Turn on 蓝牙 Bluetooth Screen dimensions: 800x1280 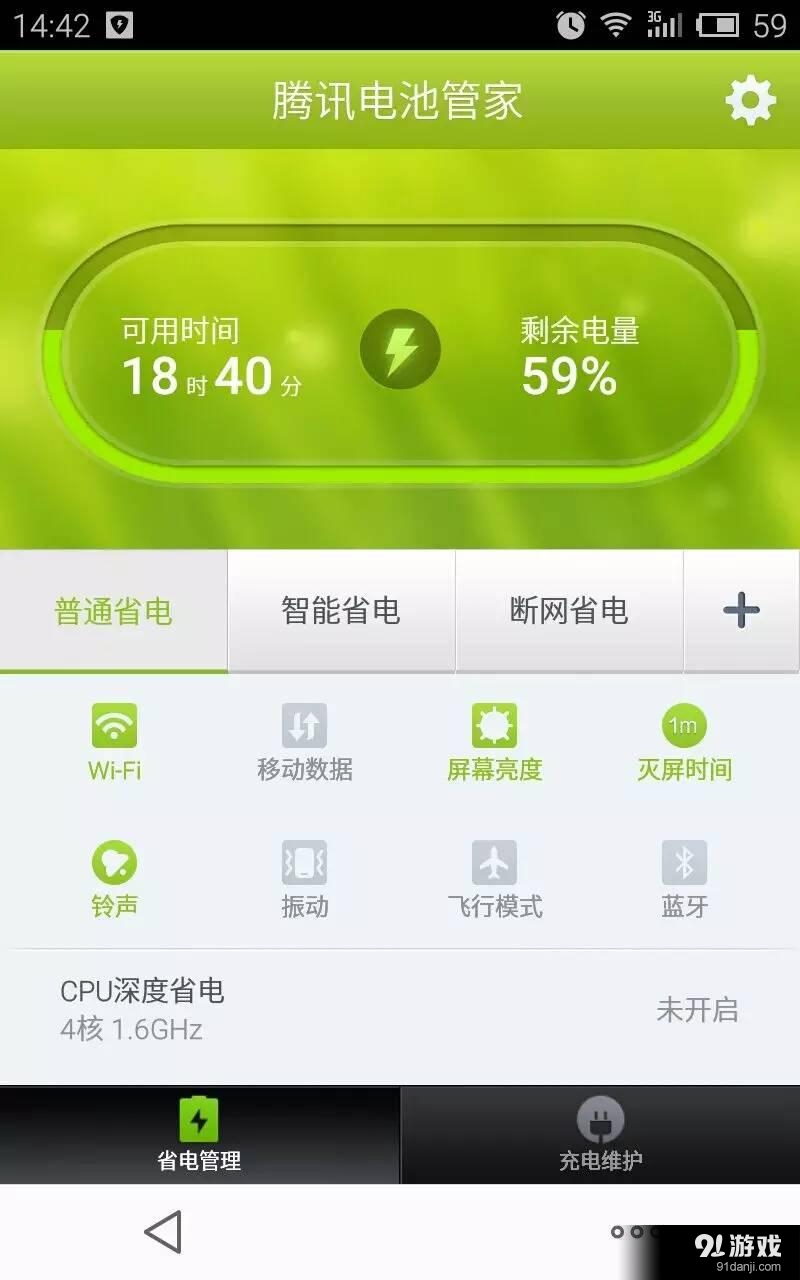[684, 879]
